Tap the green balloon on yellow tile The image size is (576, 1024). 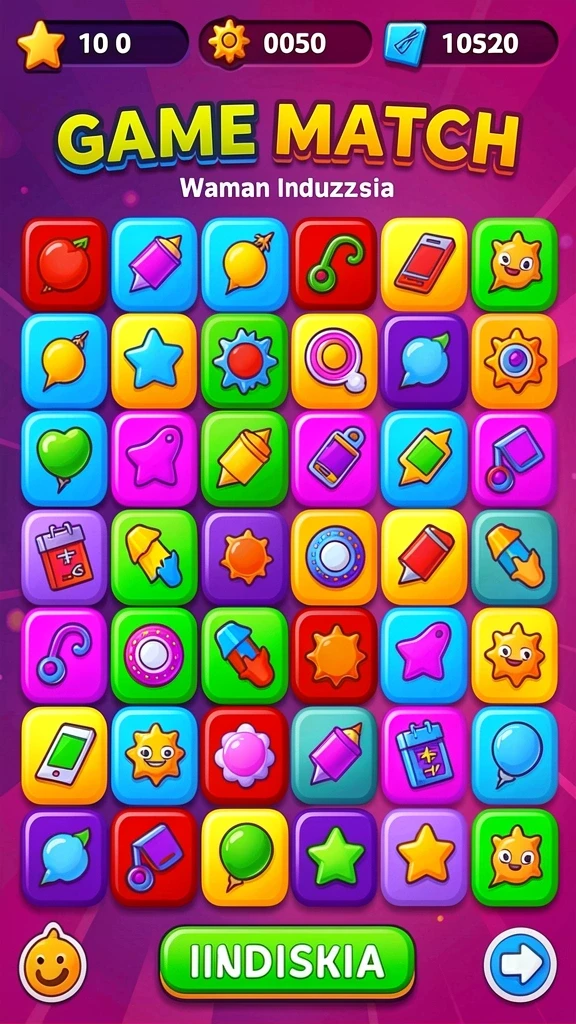pos(244,857)
